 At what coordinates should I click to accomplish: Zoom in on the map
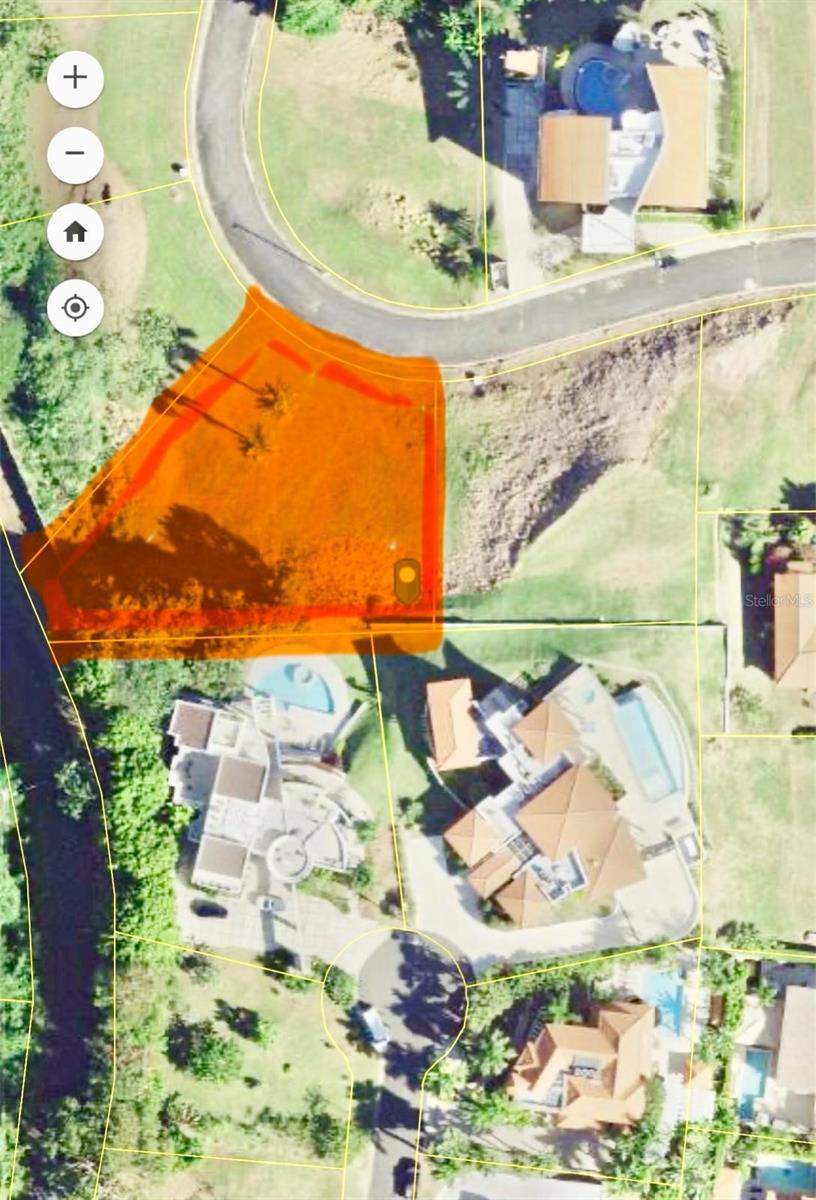click(75, 78)
